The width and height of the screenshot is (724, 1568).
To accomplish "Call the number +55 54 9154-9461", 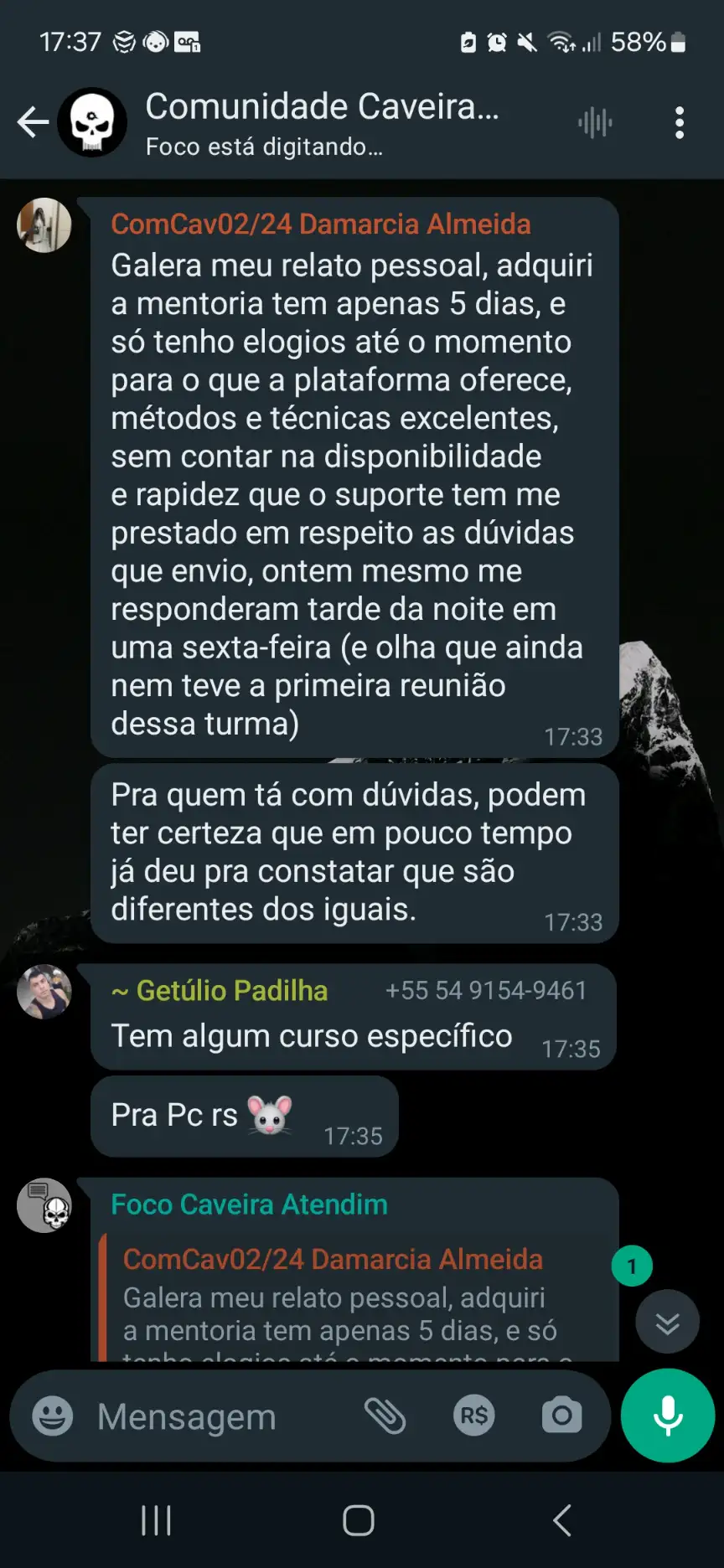I will click(x=486, y=990).
